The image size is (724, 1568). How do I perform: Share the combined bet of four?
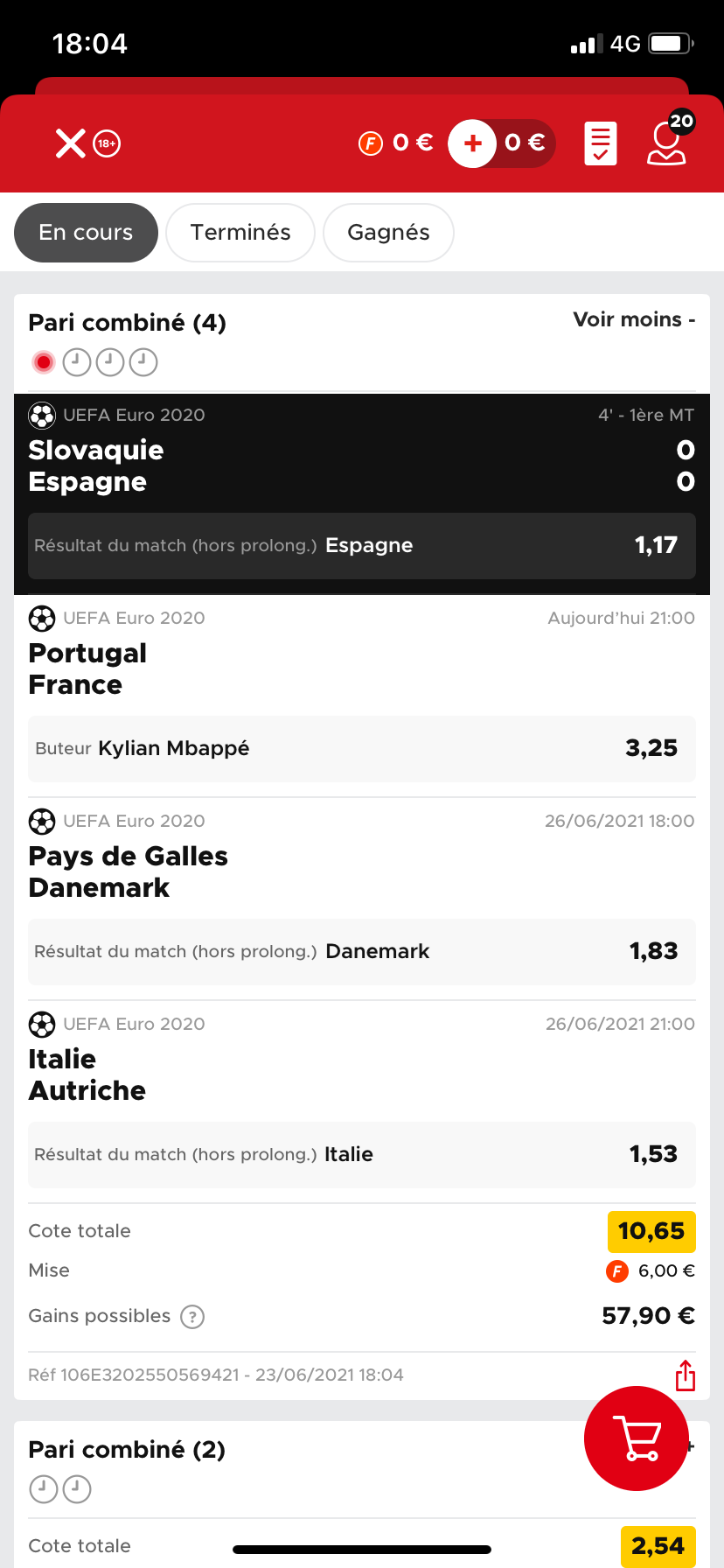tap(686, 1375)
